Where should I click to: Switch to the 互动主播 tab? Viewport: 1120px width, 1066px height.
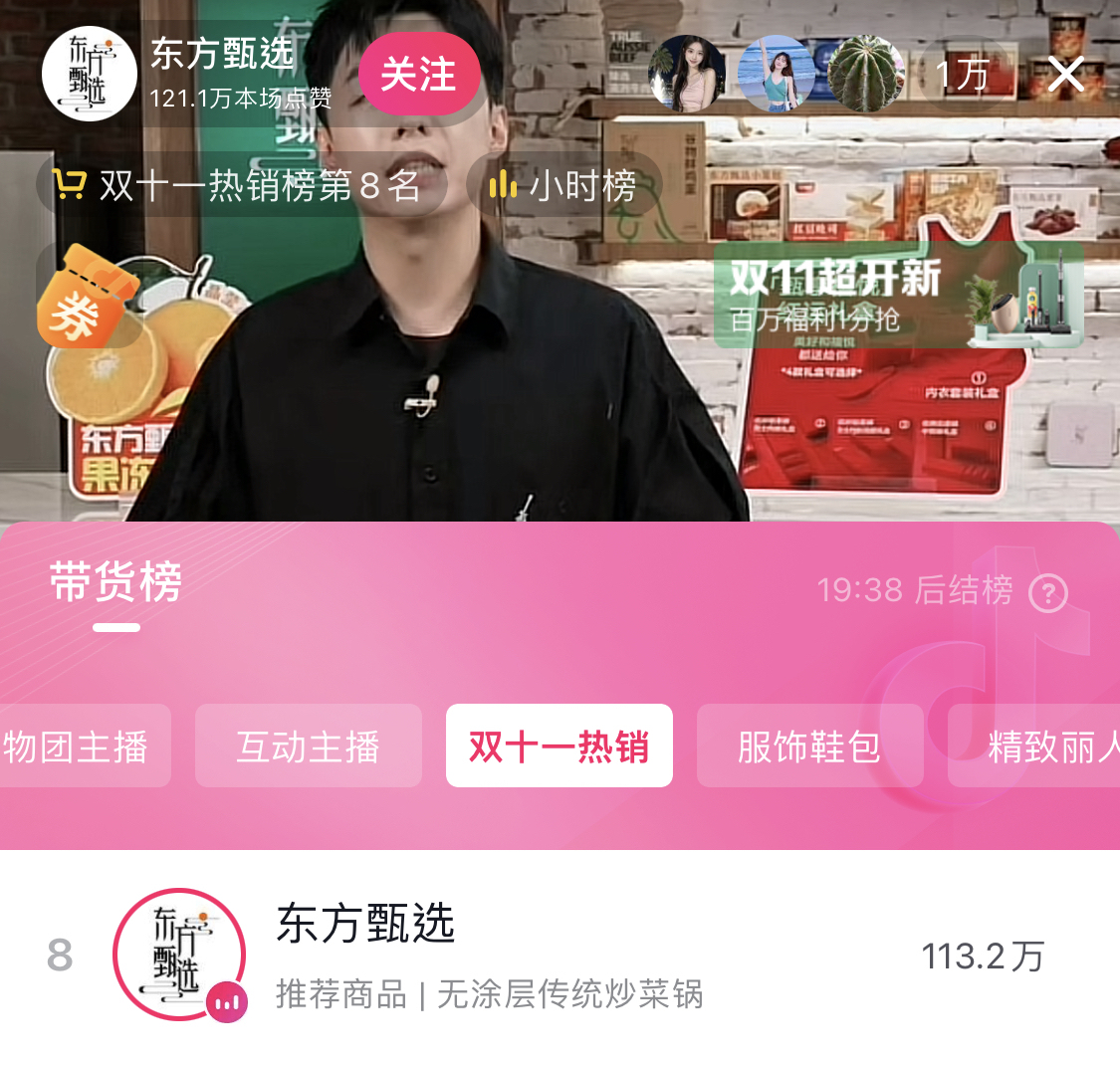point(308,746)
